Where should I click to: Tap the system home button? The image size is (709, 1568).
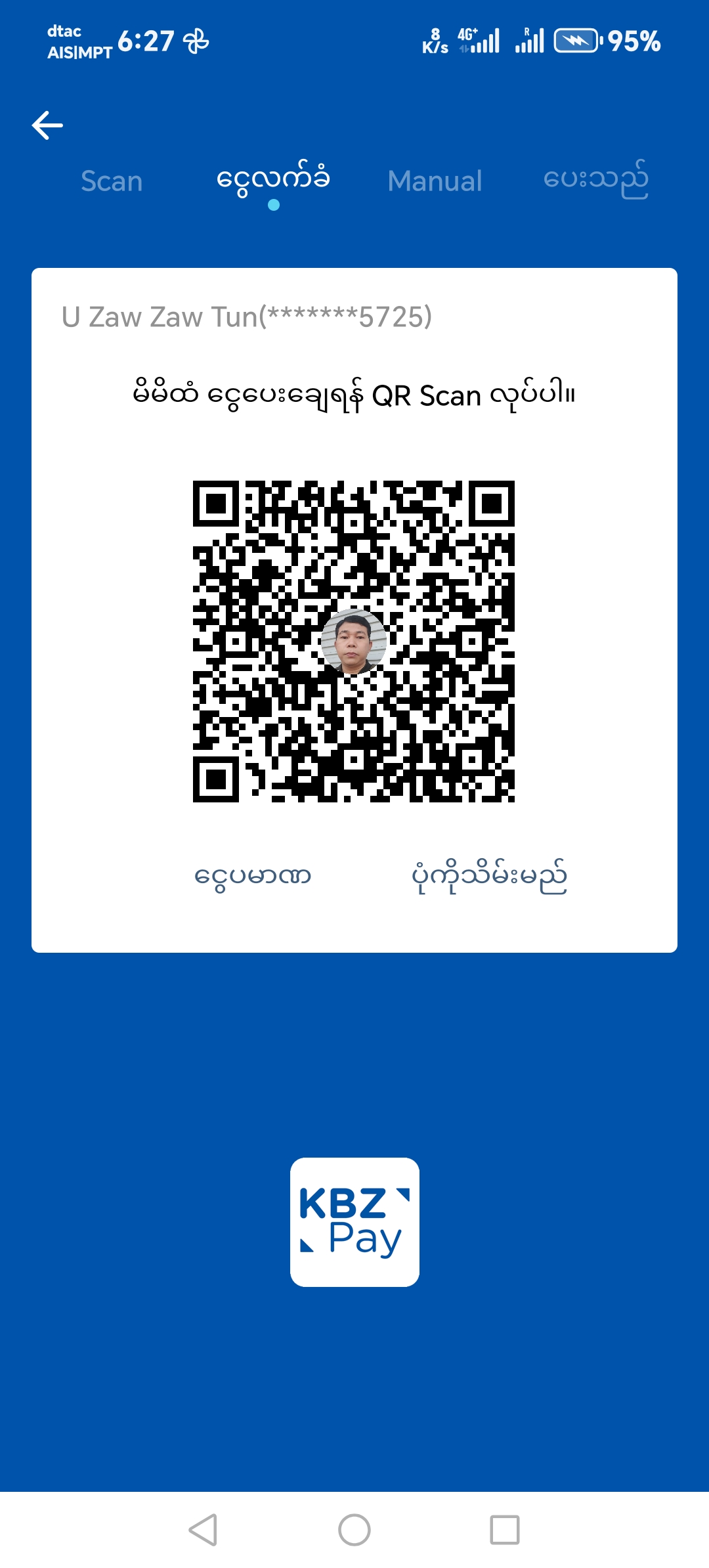coord(354,1530)
